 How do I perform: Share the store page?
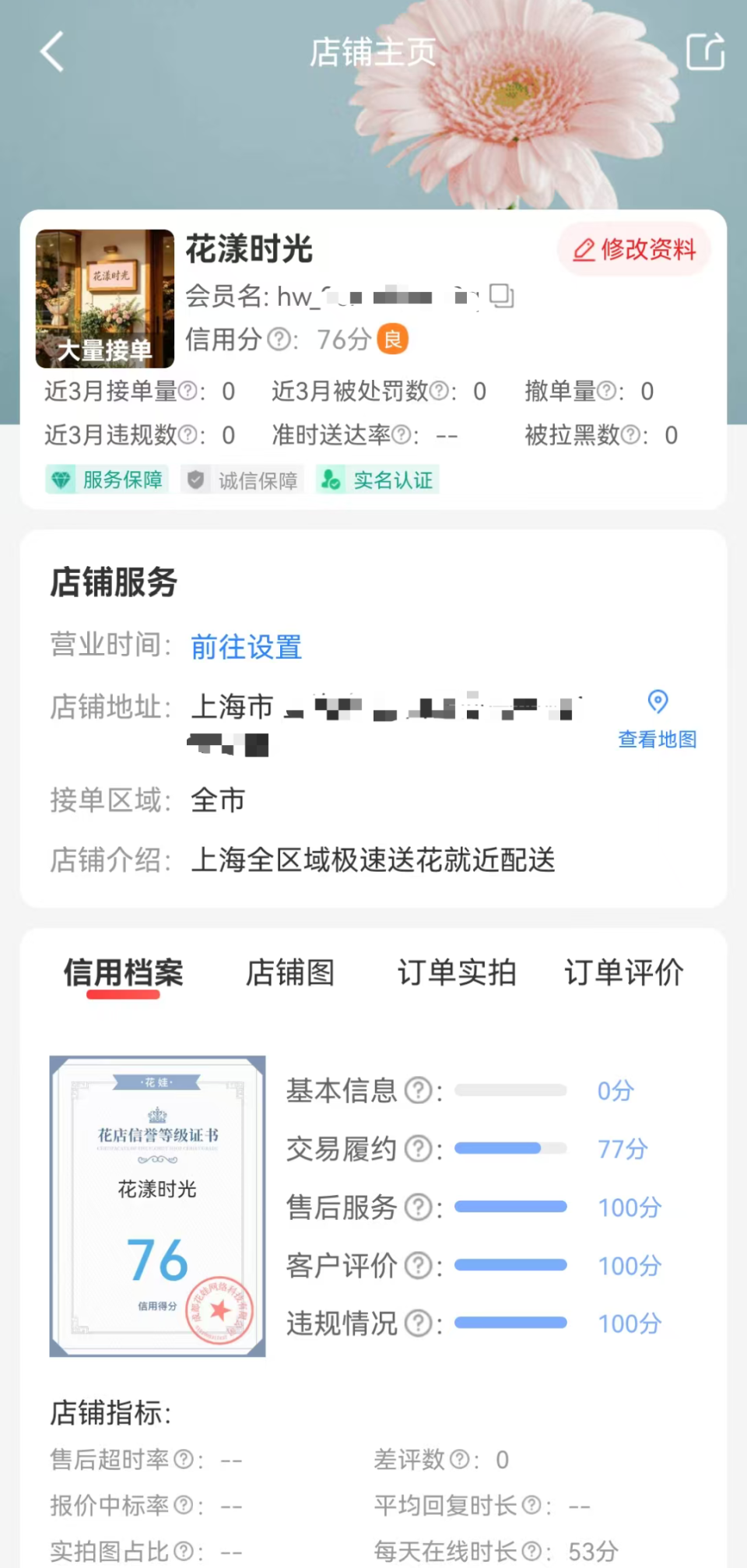[x=705, y=52]
